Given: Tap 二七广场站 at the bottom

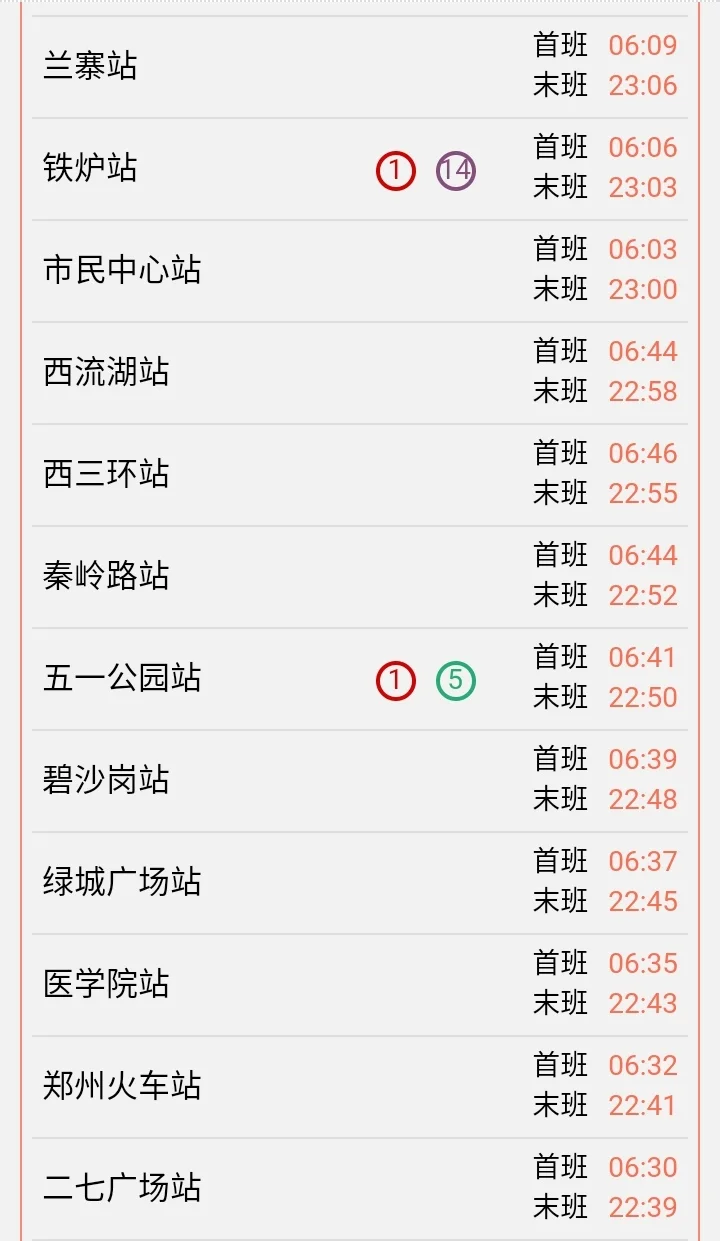Looking at the screenshot, I should 122,1189.
